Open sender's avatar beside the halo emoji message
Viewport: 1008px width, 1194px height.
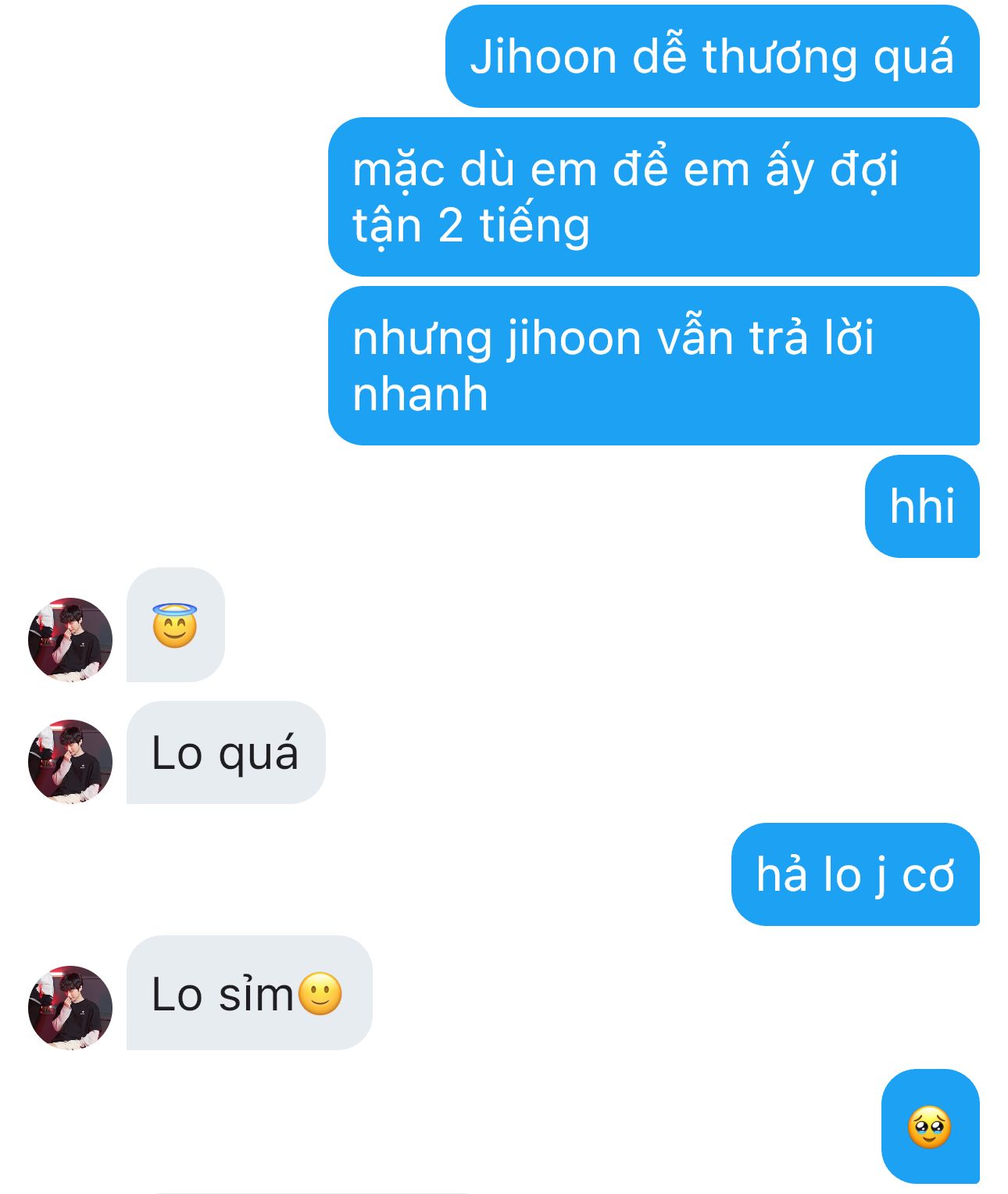point(70,639)
